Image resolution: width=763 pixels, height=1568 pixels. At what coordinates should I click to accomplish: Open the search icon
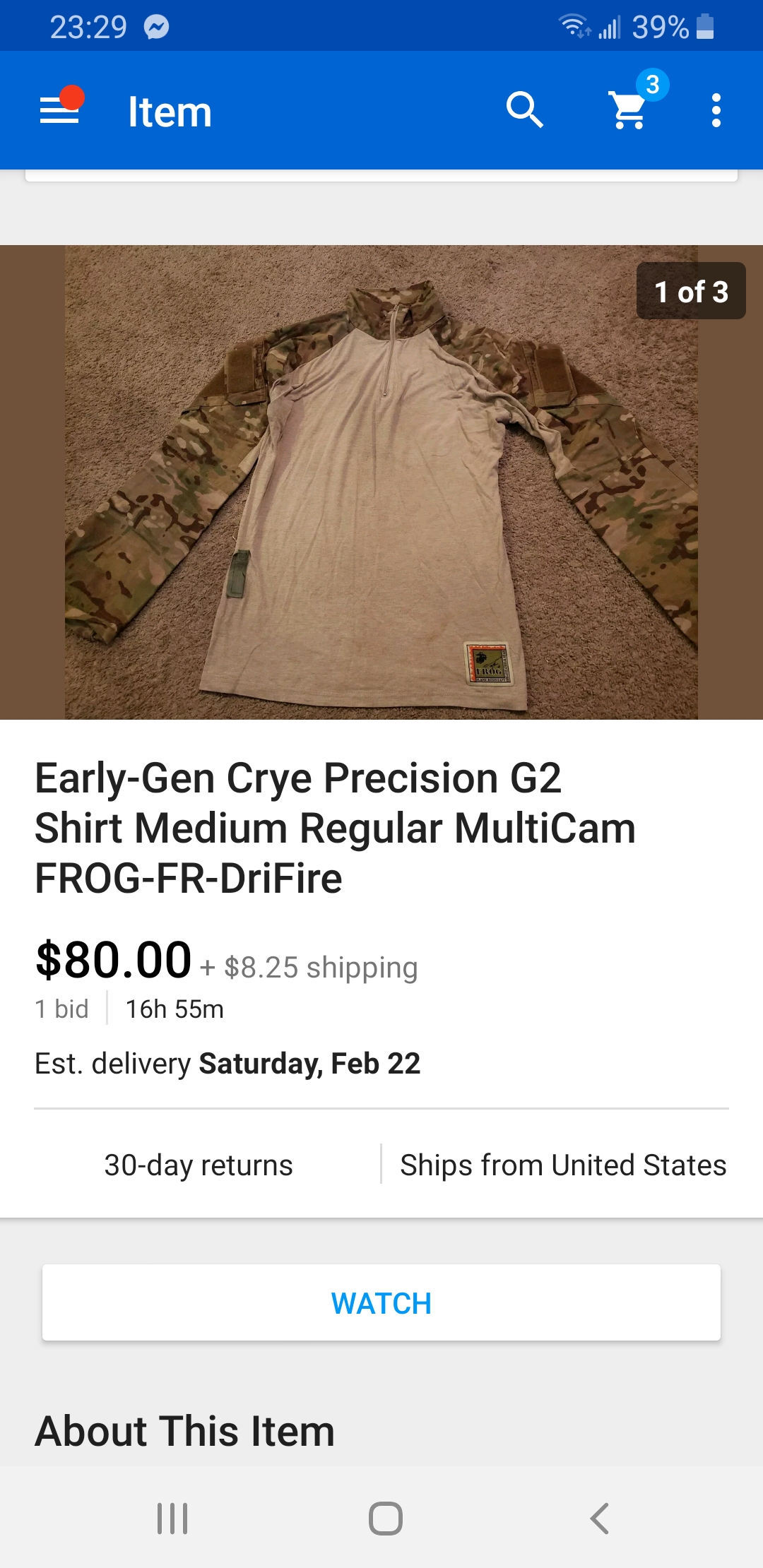[x=524, y=110]
